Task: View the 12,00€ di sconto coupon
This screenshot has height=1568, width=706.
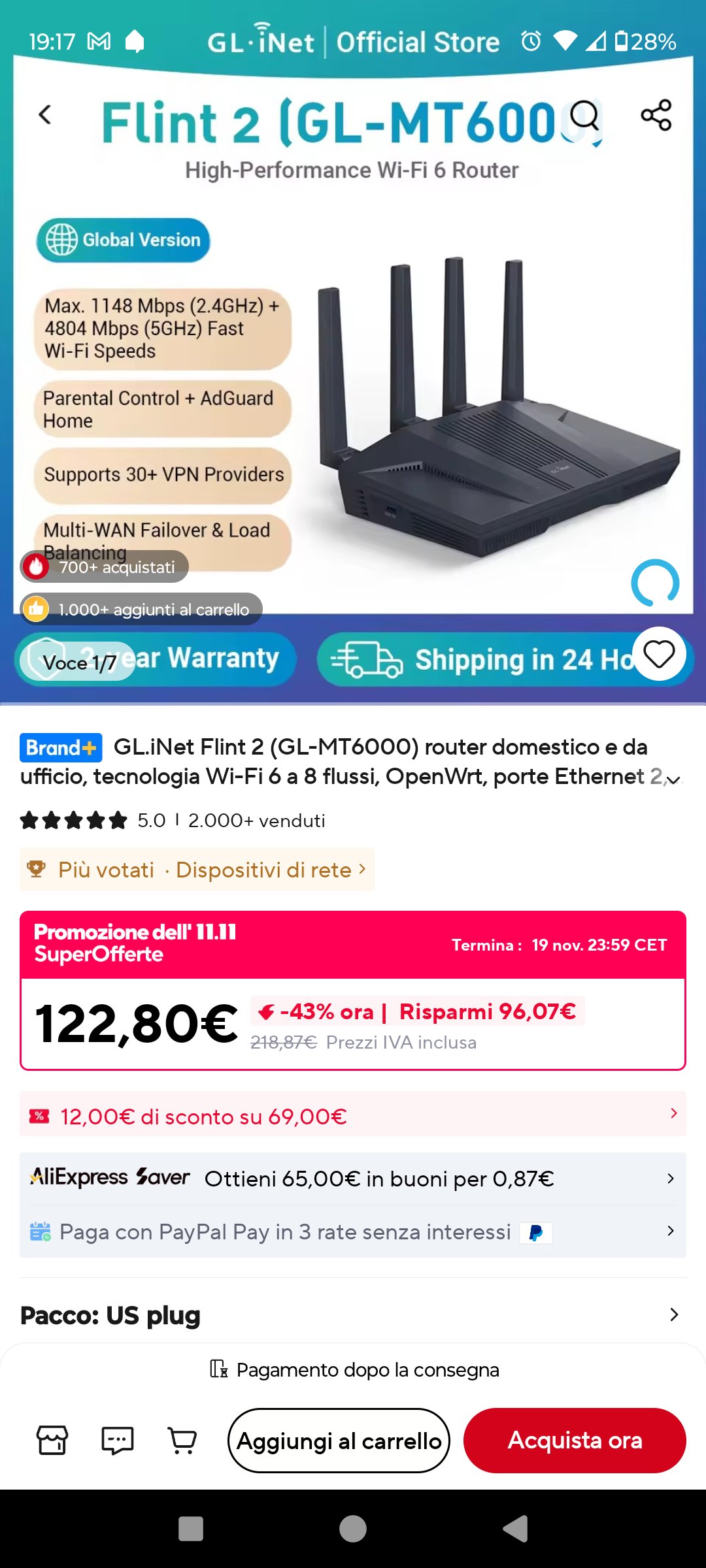Action: (x=353, y=1115)
